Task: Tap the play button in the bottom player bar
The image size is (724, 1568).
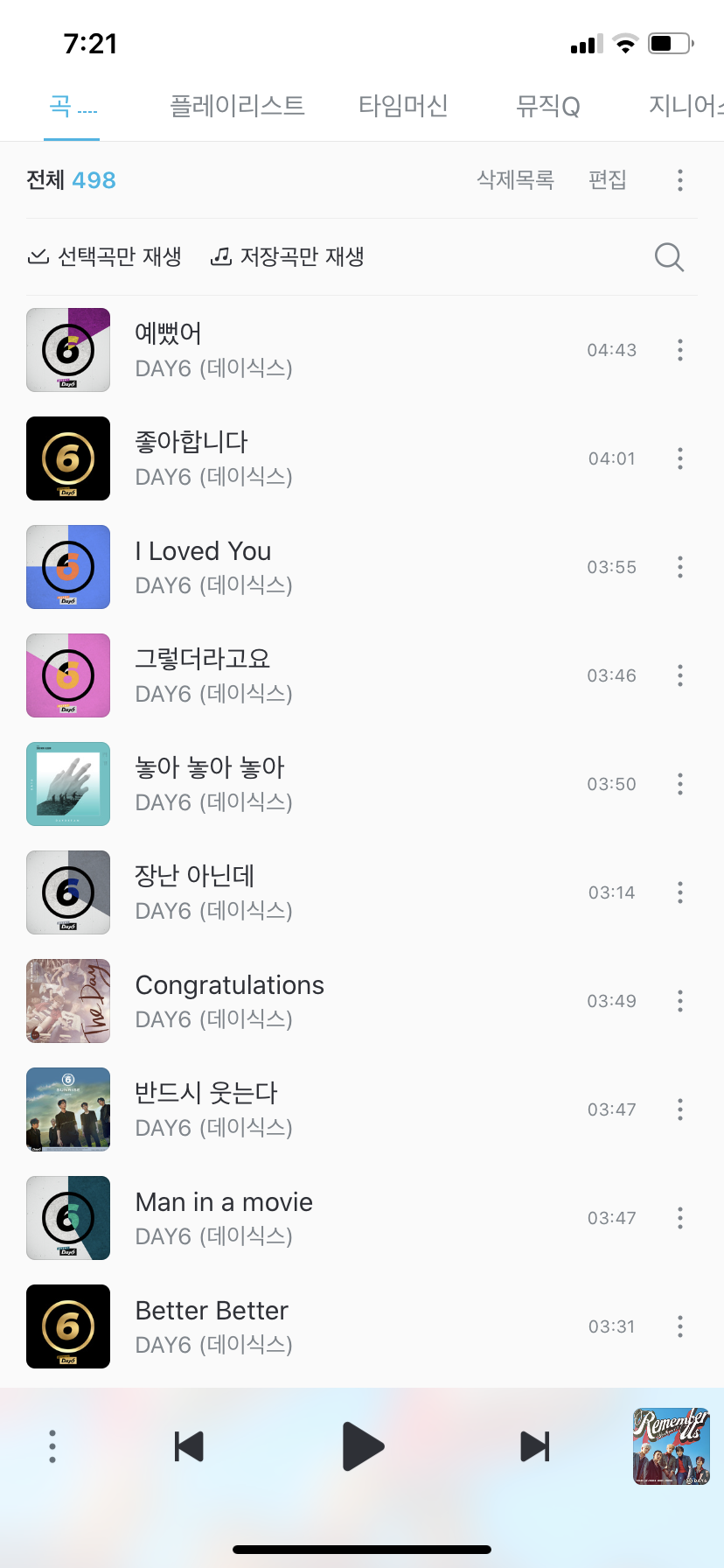Action: pos(362,1445)
